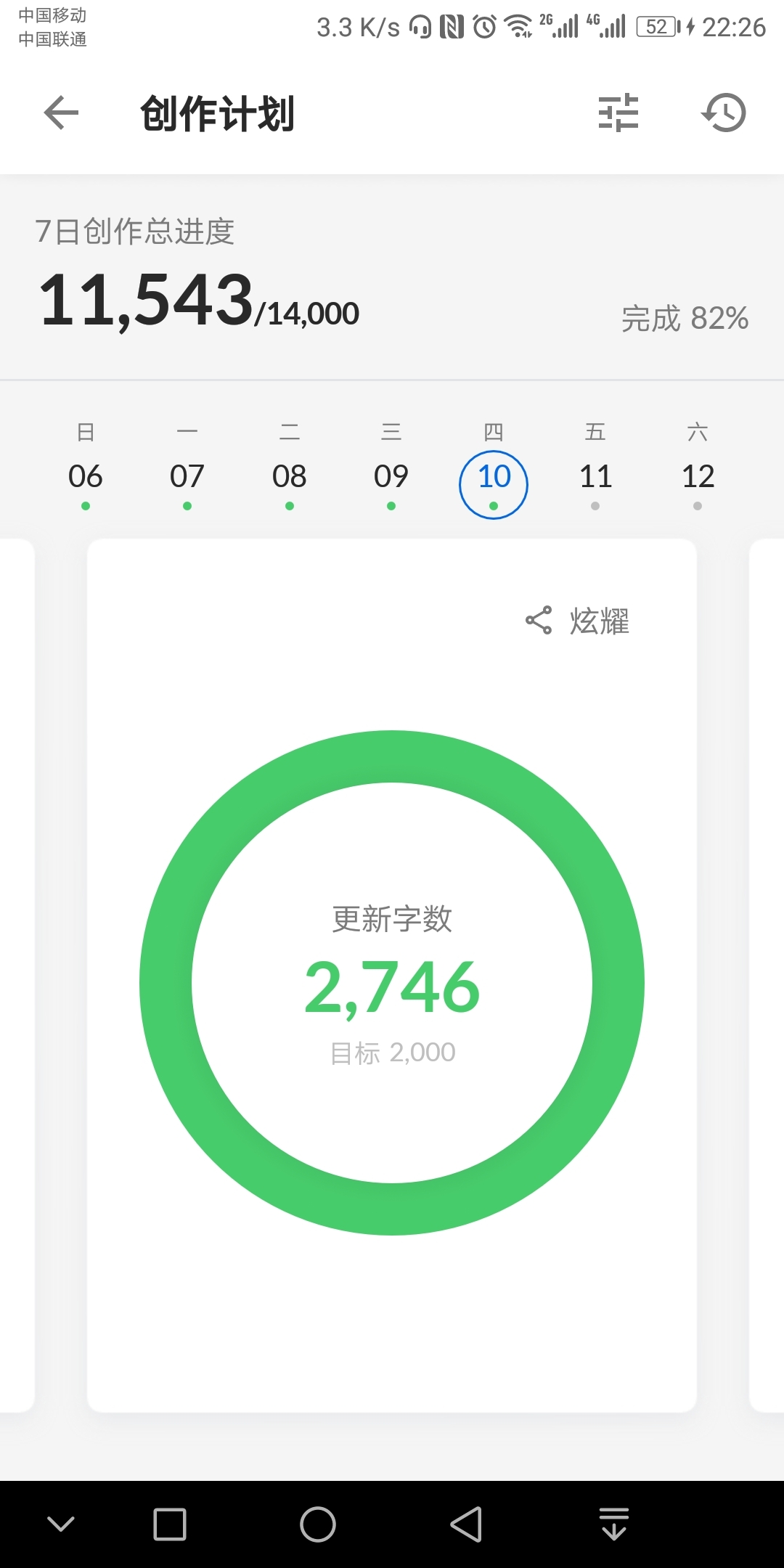Image resolution: width=784 pixels, height=1568 pixels.
Task: Select Friday the 11
Action: [x=595, y=466]
